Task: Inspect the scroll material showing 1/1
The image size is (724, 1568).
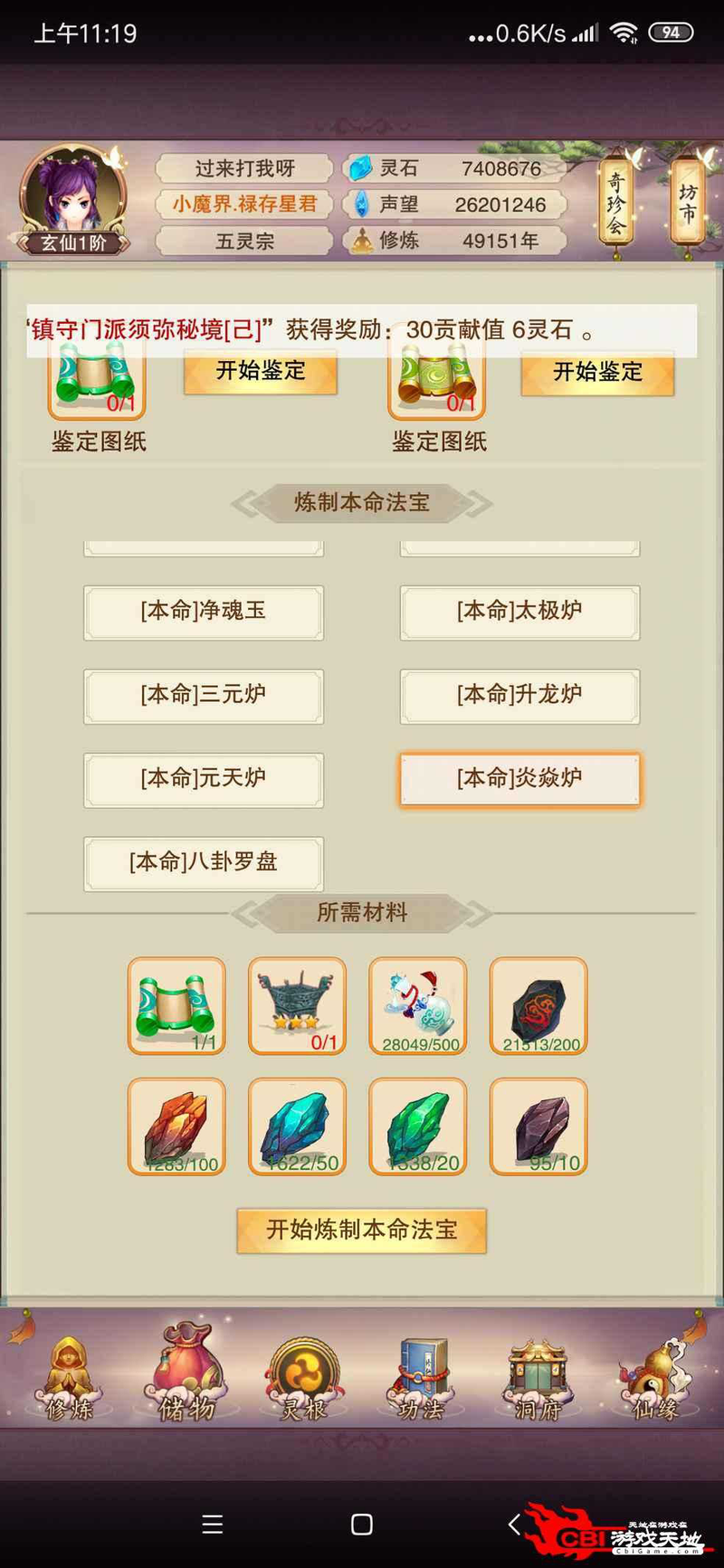Action: click(x=176, y=1005)
